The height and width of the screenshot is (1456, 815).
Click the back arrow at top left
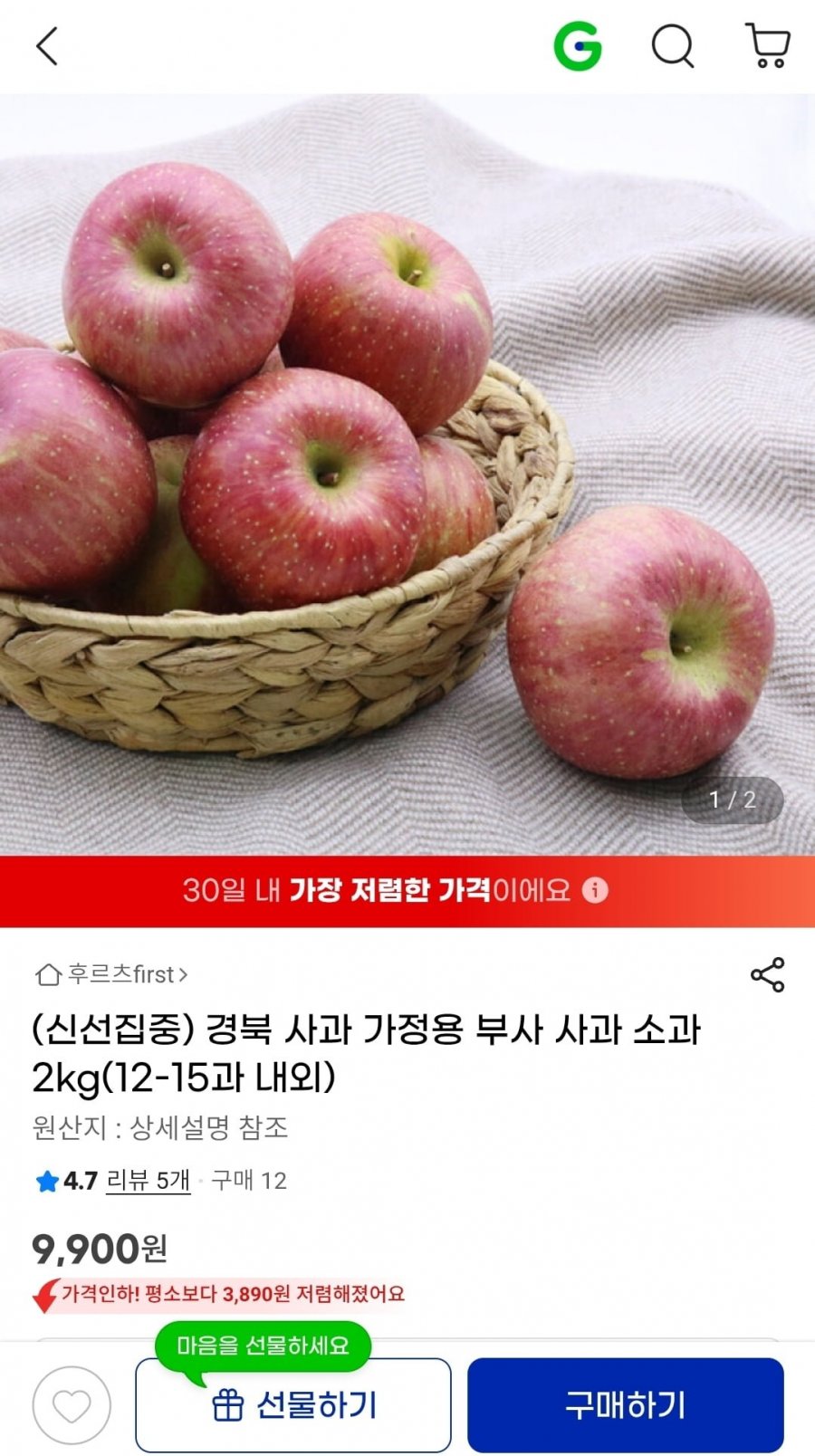point(47,46)
